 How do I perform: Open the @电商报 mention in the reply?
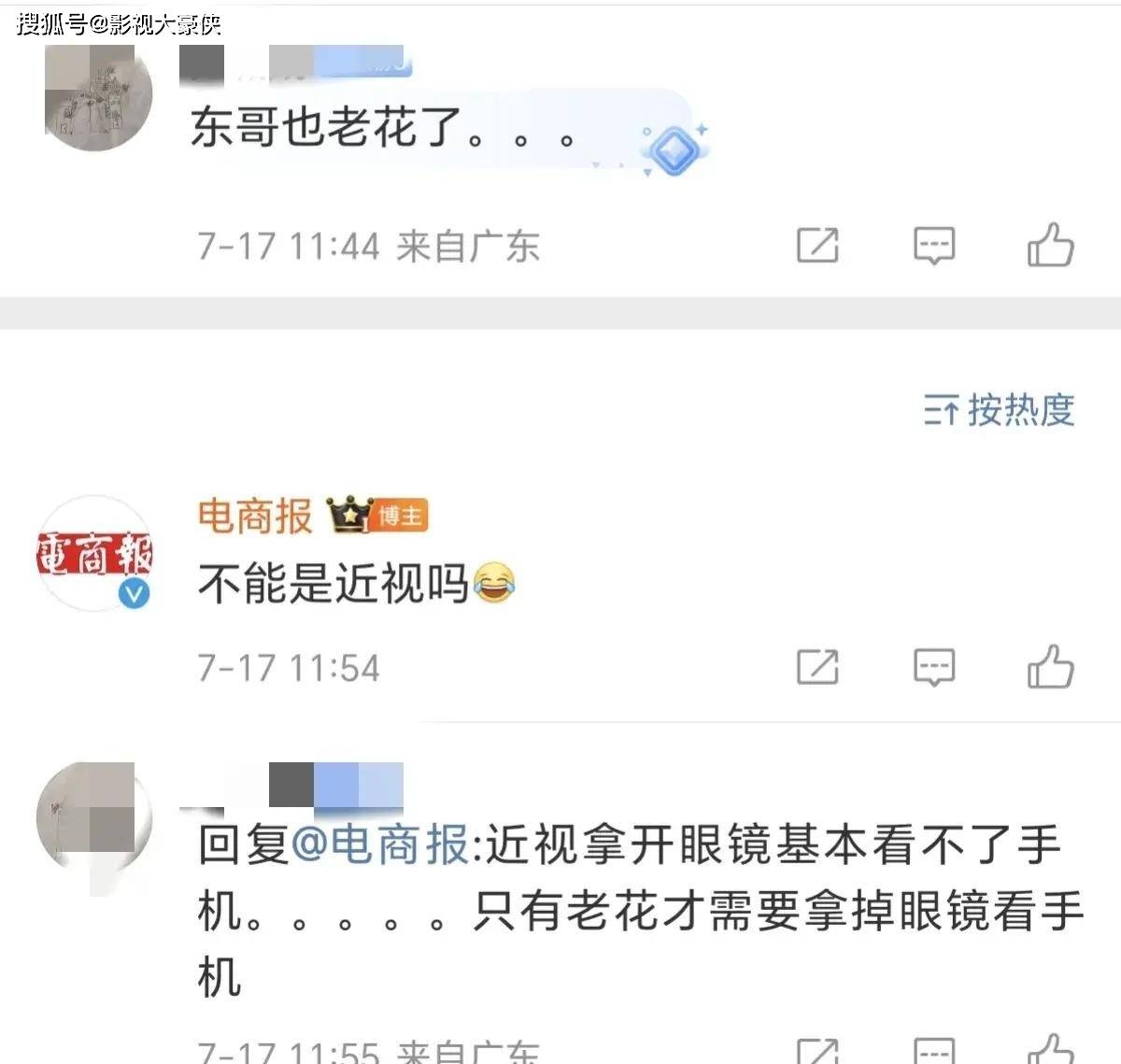tap(379, 844)
